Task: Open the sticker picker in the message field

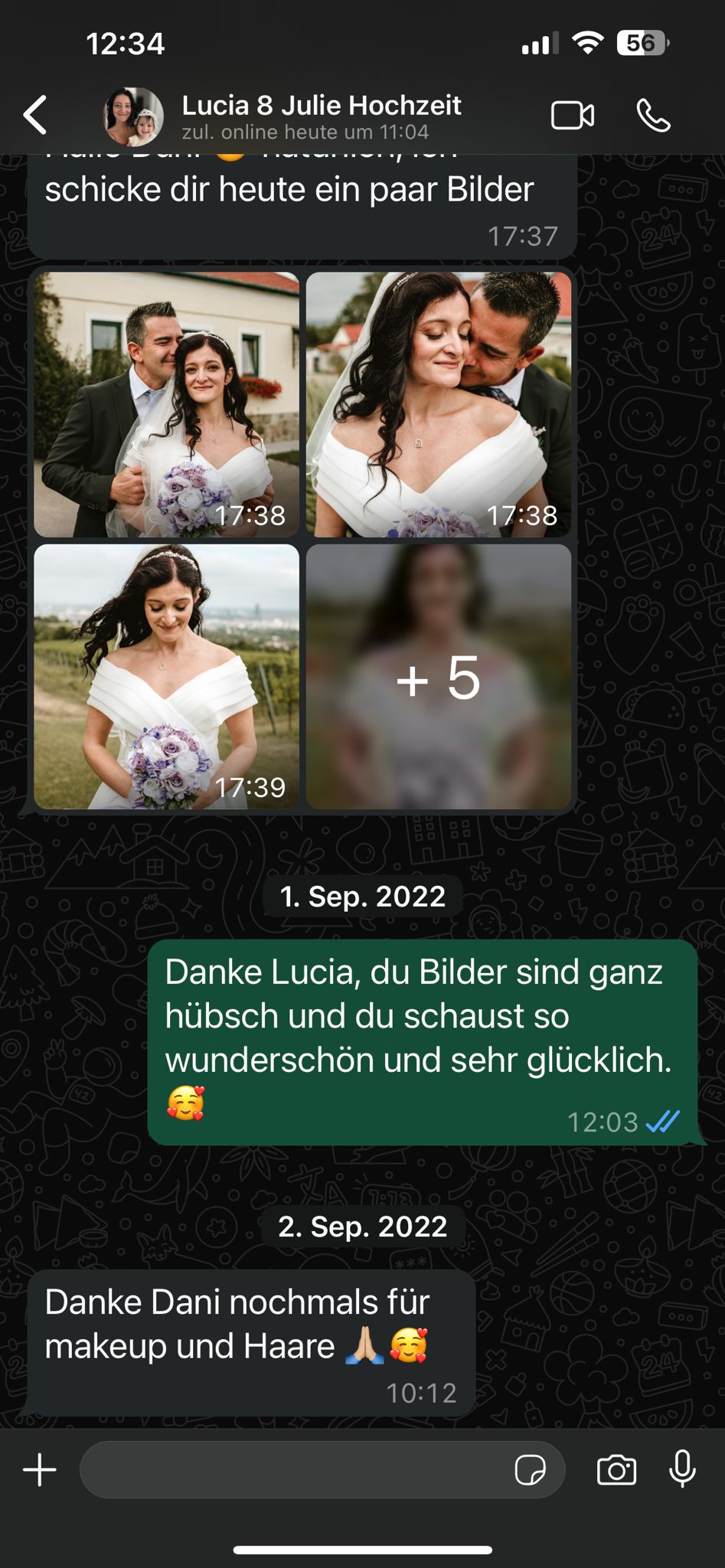Action: coord(530,1470)
